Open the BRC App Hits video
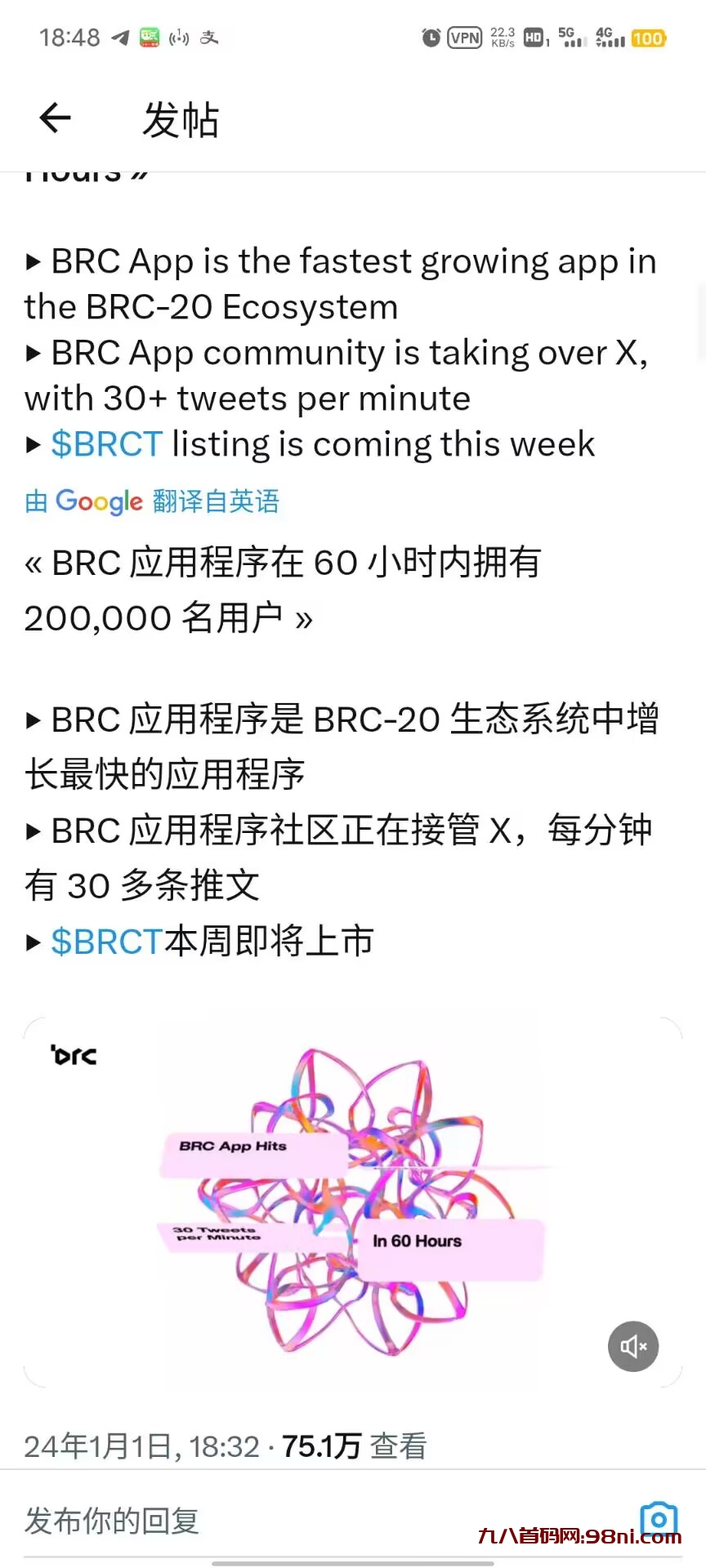The height and width of the screenshot is (1568, 706). point(351,1200)
